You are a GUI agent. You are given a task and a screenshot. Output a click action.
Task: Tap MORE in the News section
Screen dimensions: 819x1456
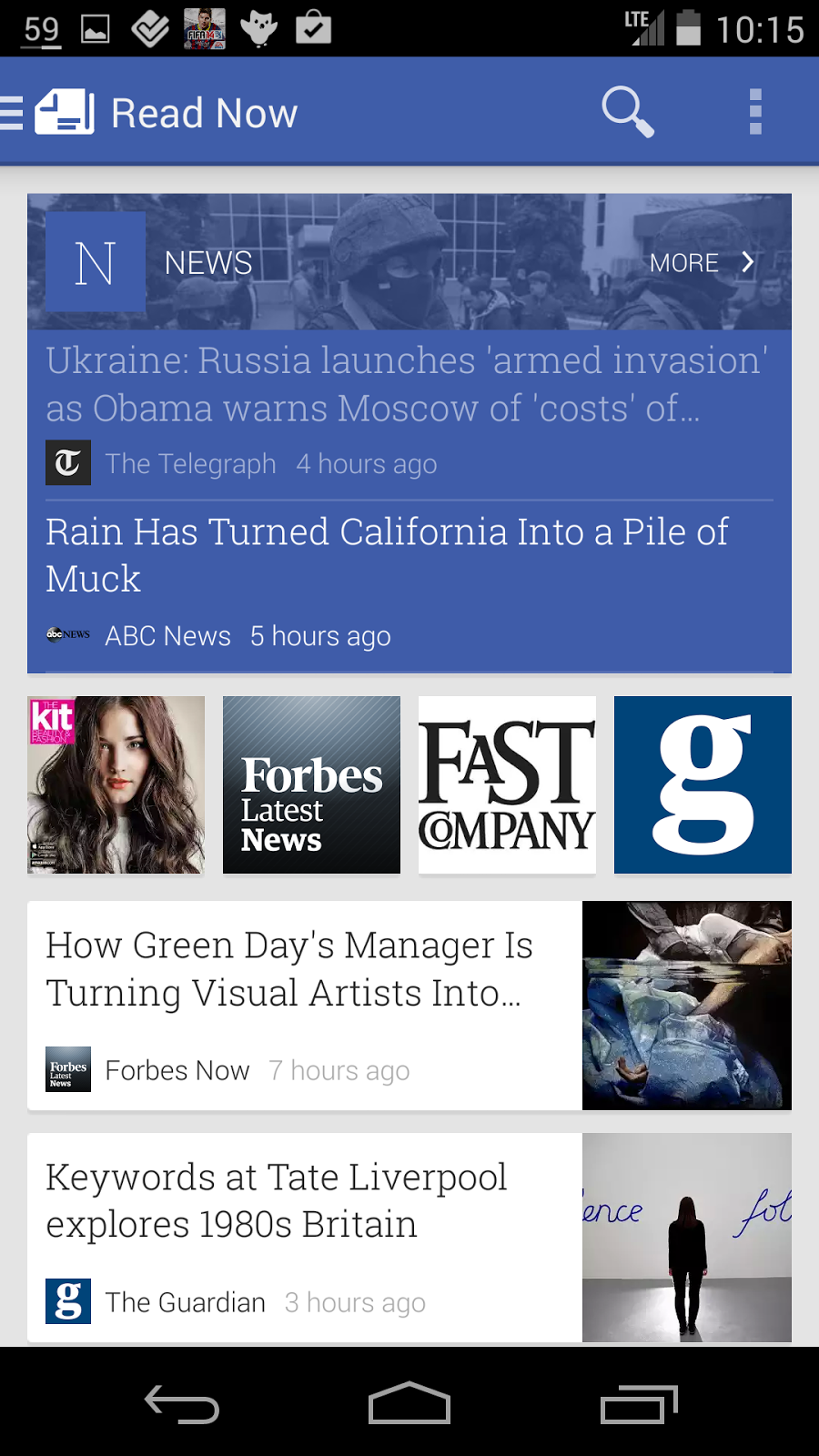(x=702, y=262)
